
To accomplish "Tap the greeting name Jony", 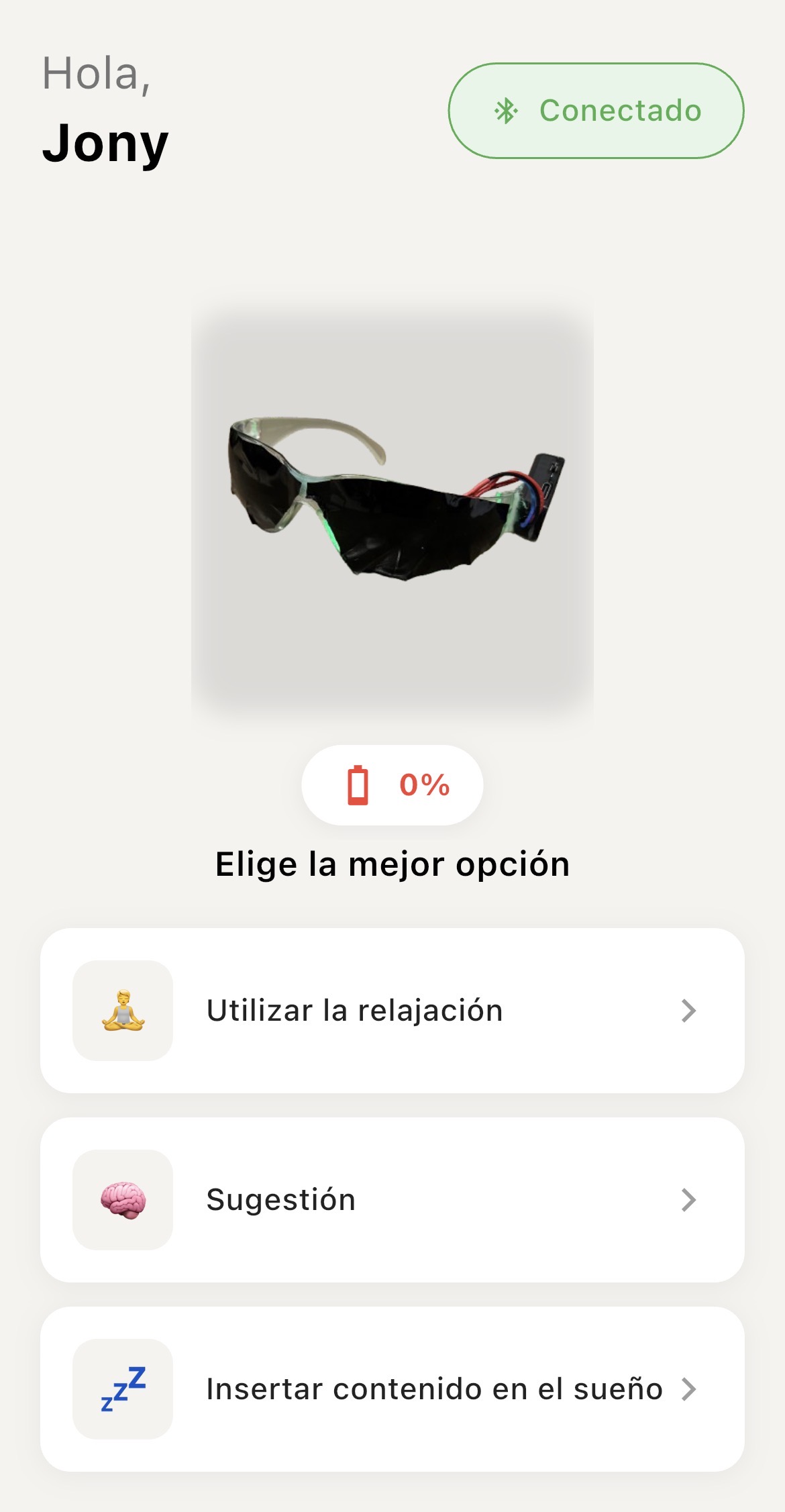I will coord(107,143).
